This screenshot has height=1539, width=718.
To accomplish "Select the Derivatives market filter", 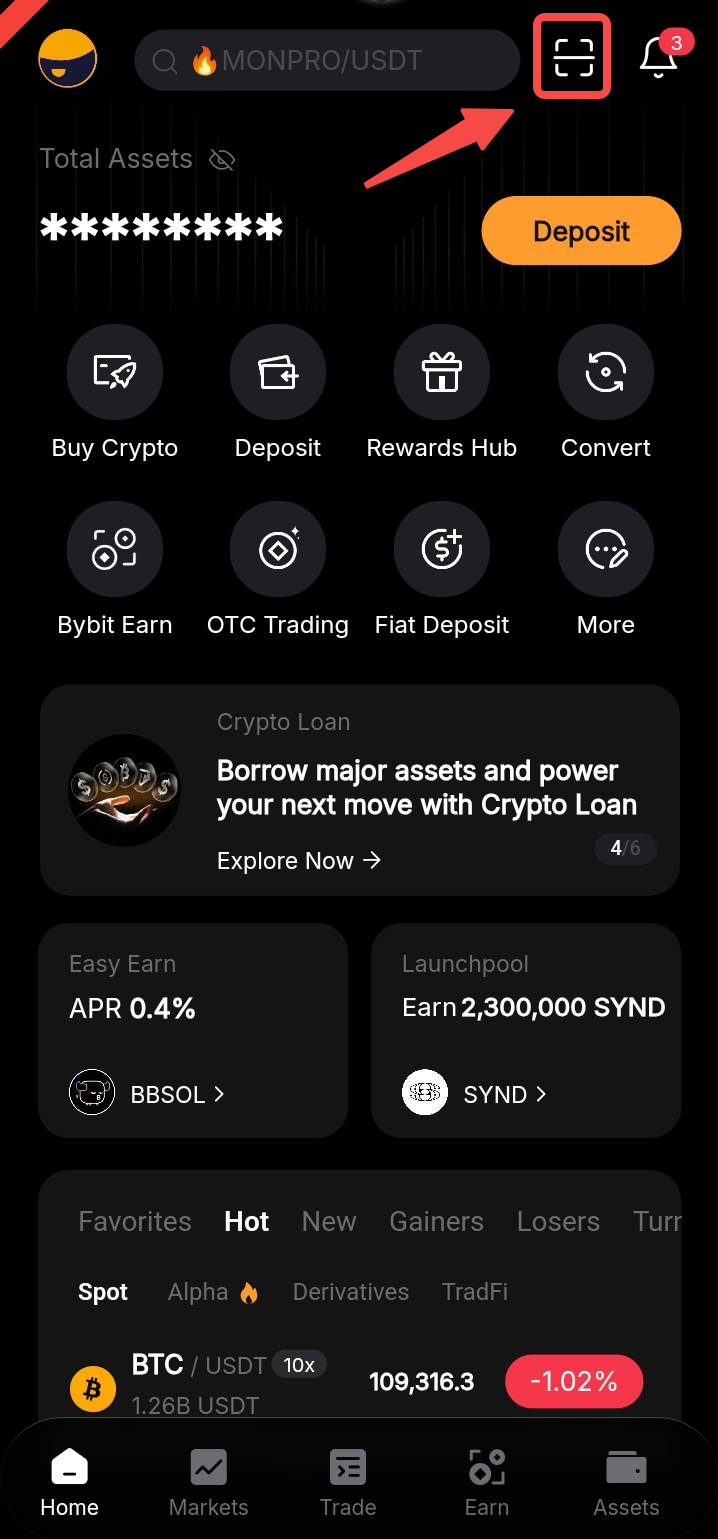I will 350,1292.
